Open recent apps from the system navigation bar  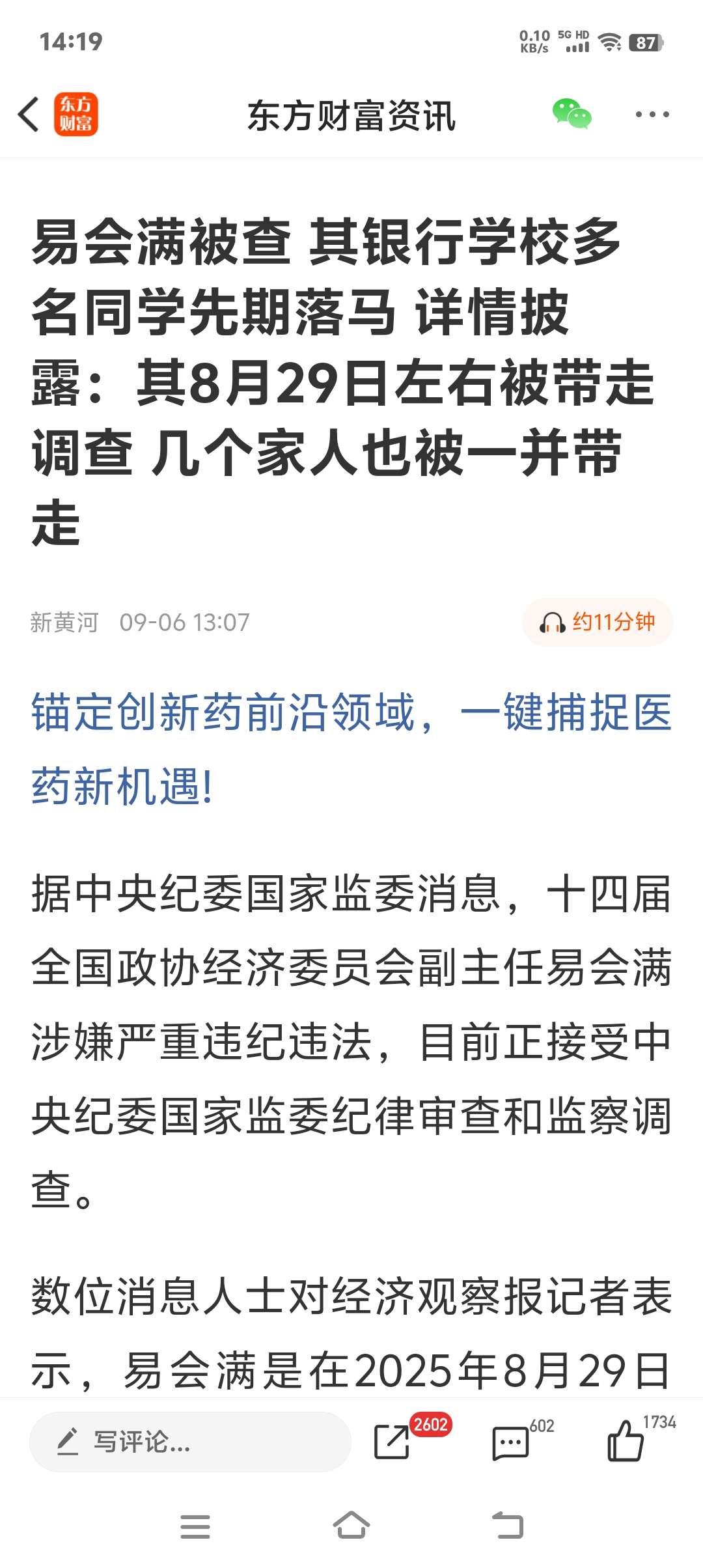coord(195,1526)
